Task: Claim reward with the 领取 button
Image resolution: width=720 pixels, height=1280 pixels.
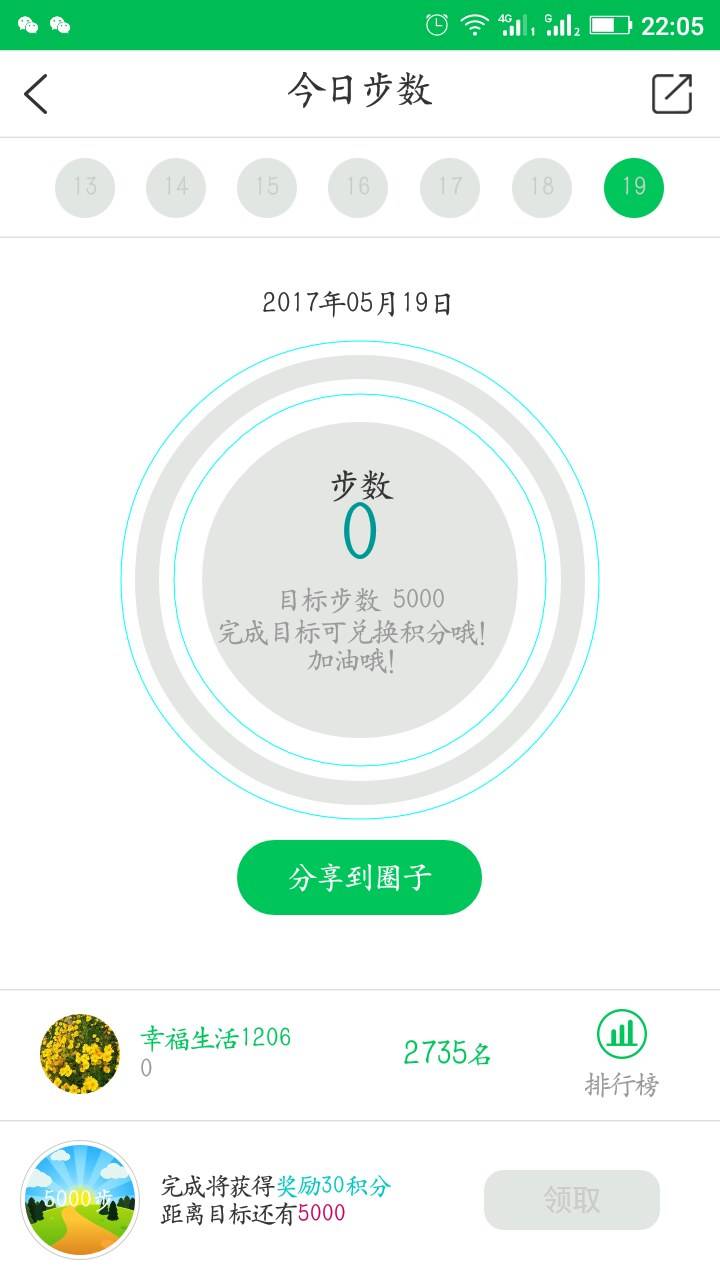Action: point(572,1199)
